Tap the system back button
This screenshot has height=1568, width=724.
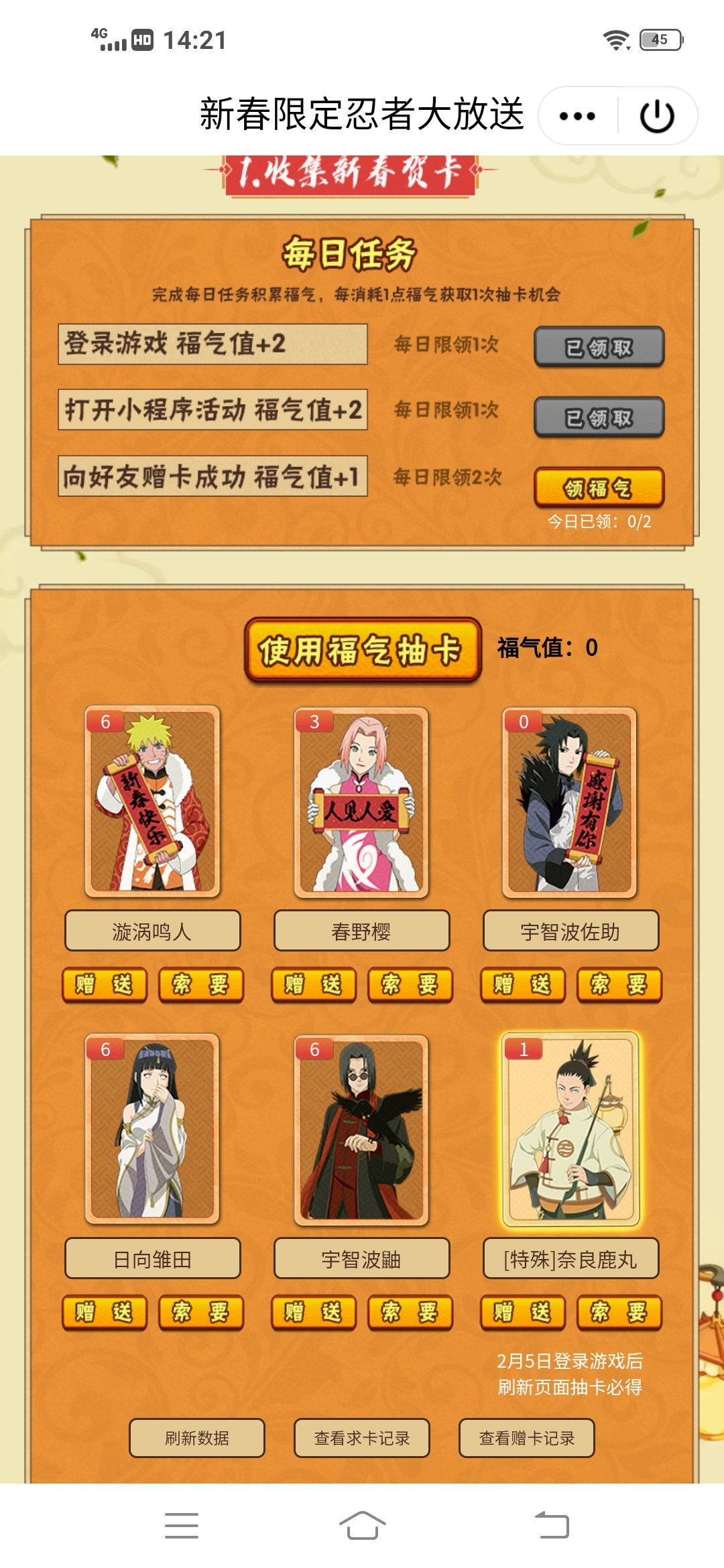pyautogui.click(x=551, y=1526)
